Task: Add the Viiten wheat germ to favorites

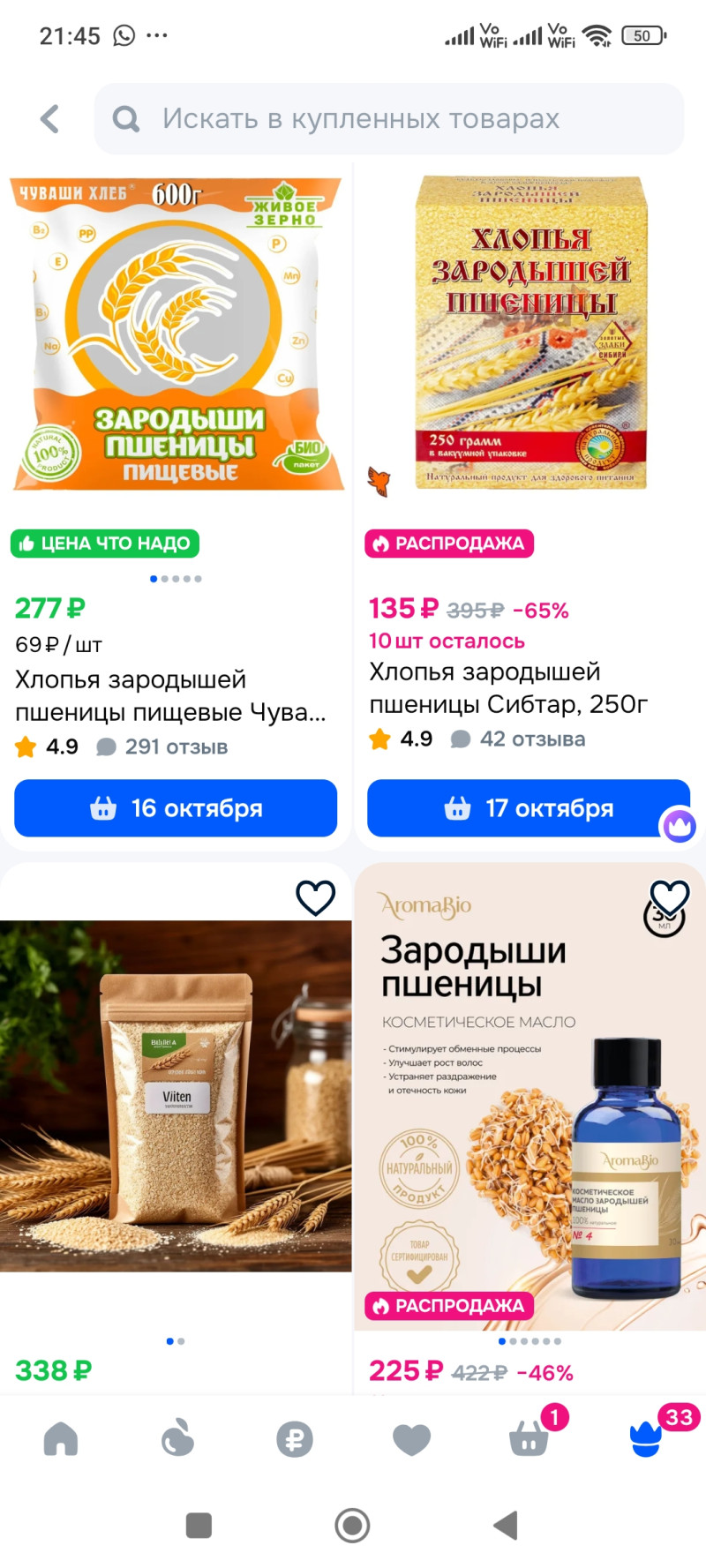Action: 315,898
